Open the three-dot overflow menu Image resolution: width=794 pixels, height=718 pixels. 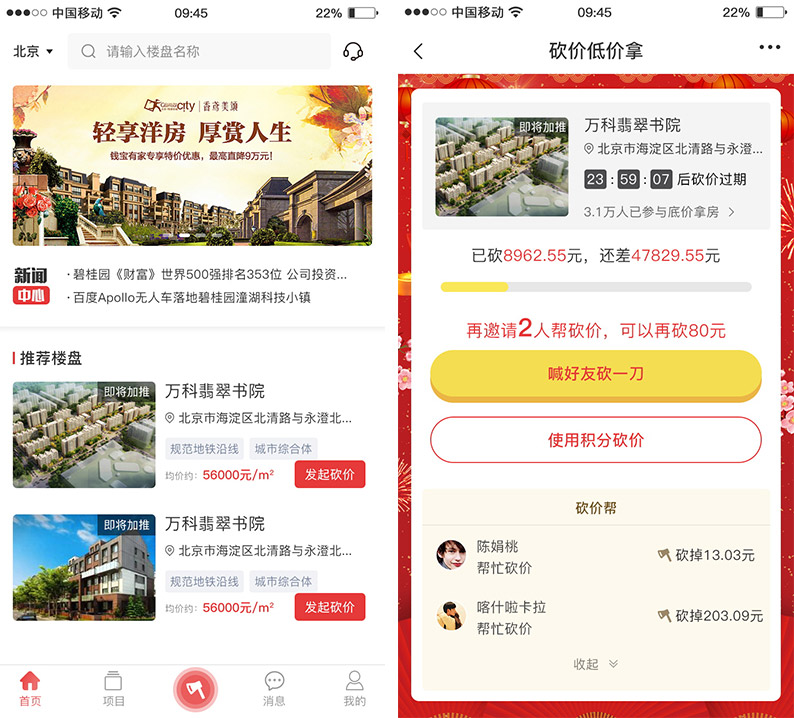coord(768,47)
